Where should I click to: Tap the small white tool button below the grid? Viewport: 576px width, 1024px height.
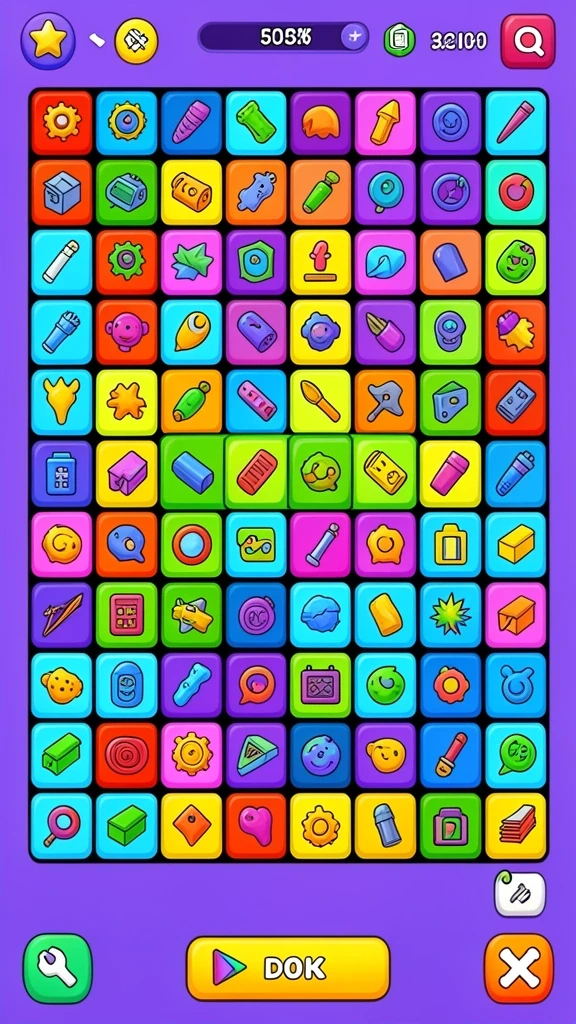pos(520,893)
